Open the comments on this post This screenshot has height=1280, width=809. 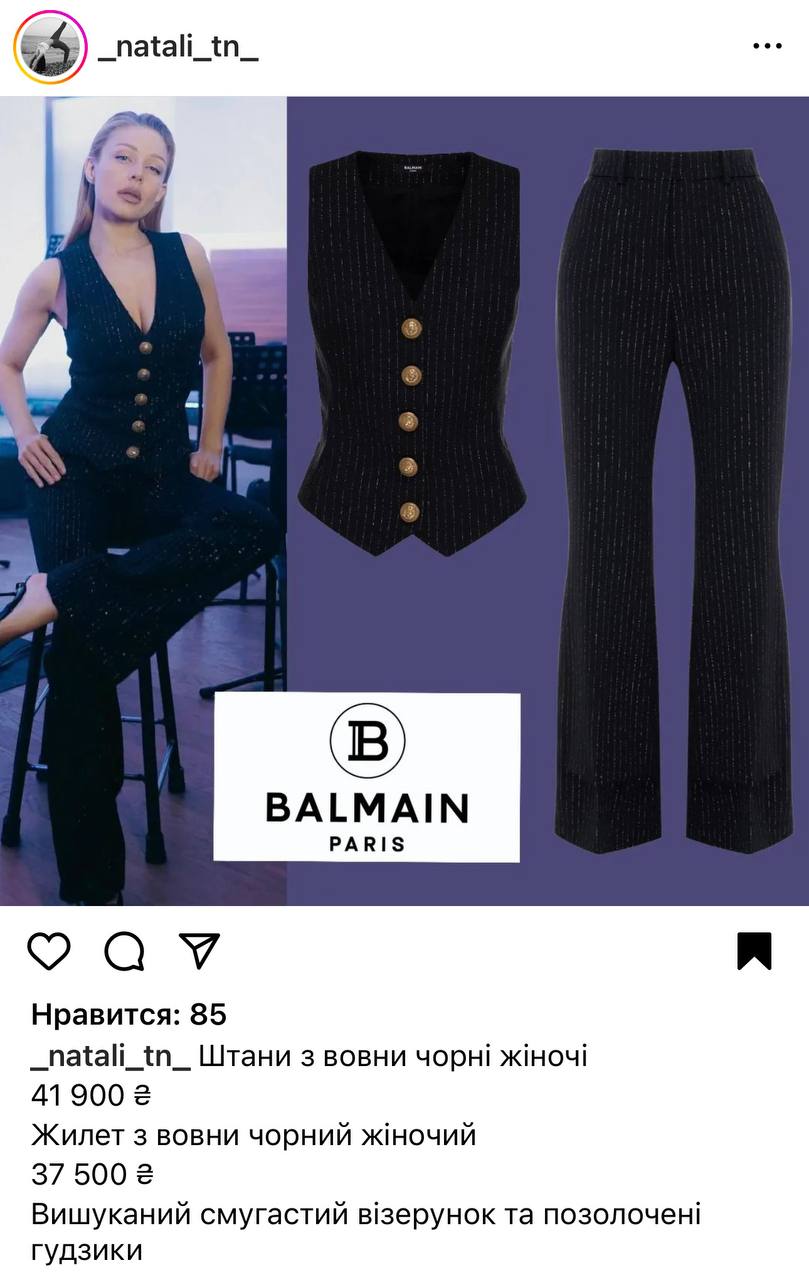coord(124,951)
